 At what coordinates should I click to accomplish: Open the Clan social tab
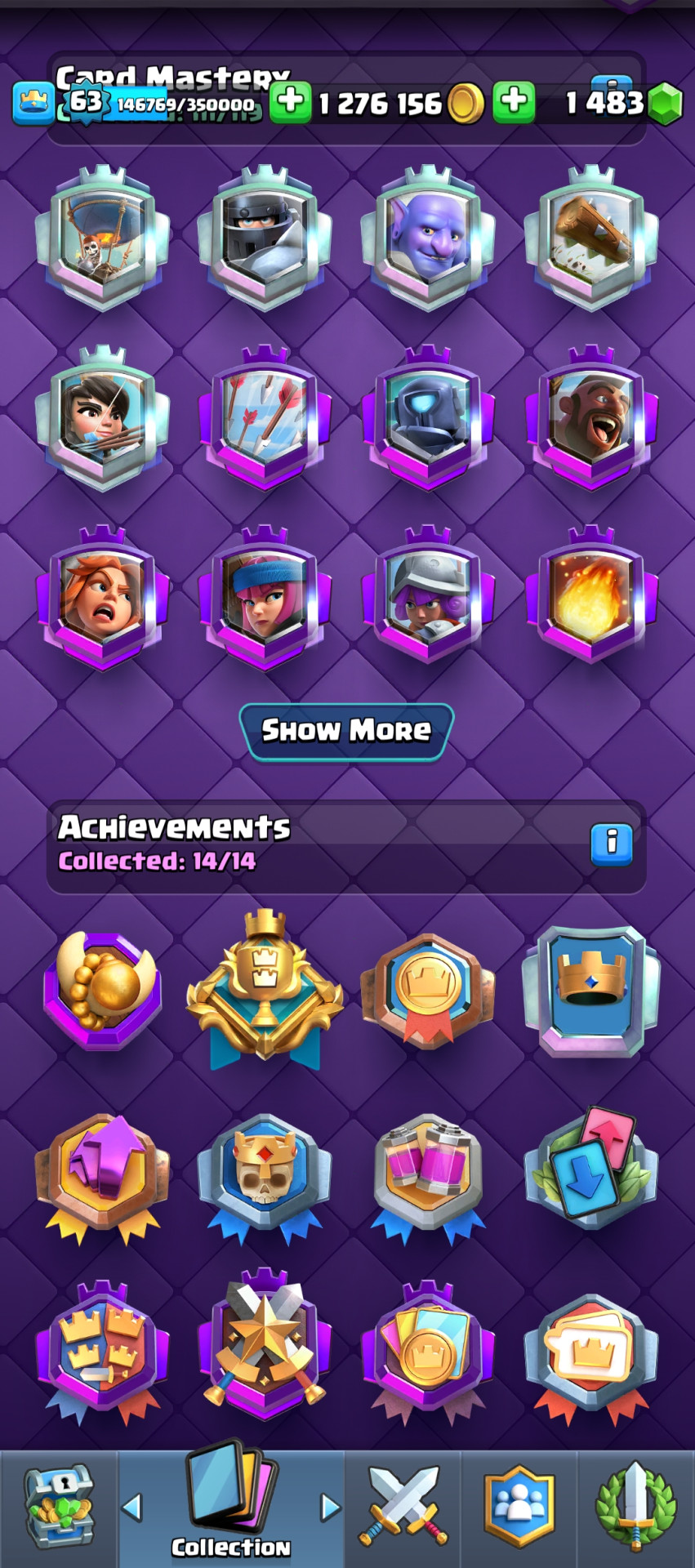tap(519, 1508)
